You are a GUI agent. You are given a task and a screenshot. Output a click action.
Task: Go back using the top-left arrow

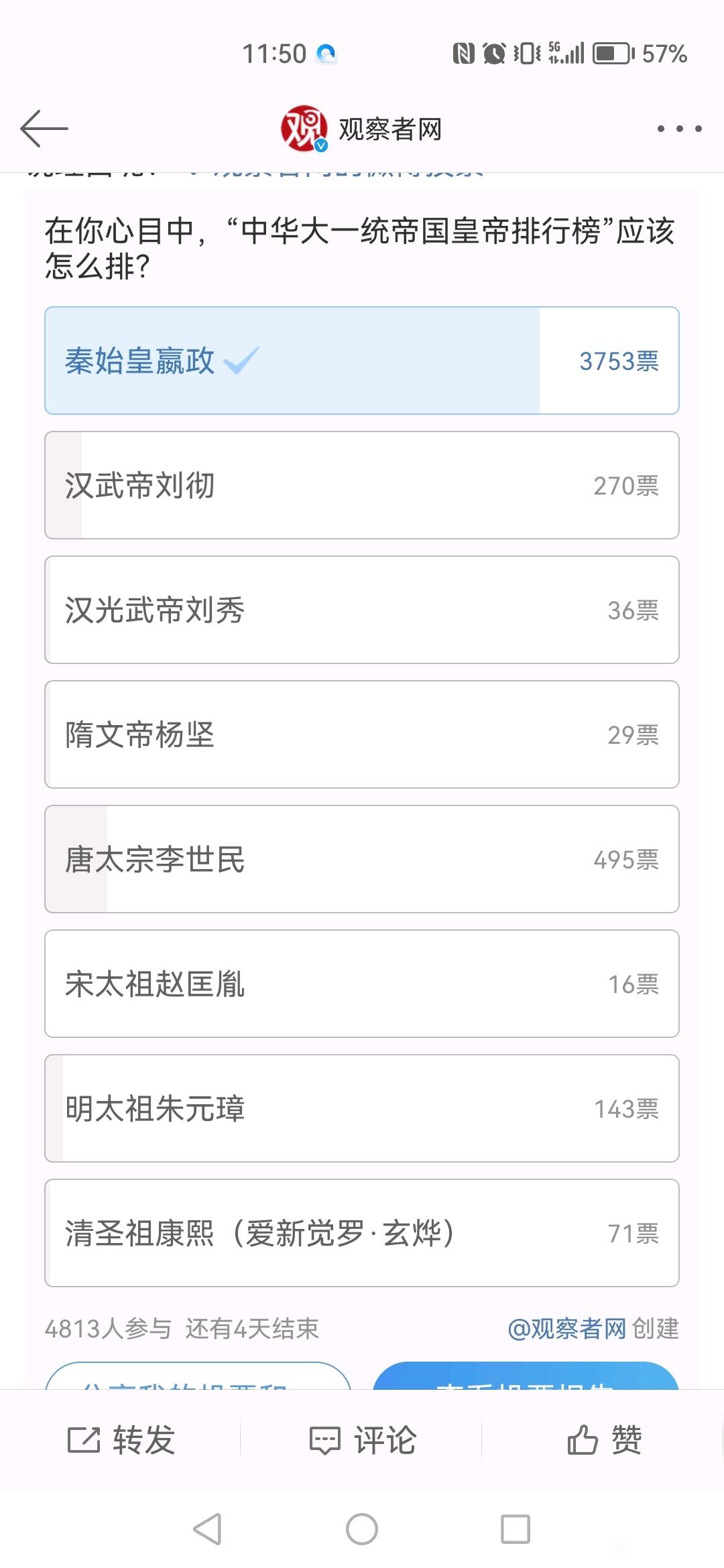tap(44, 128)
